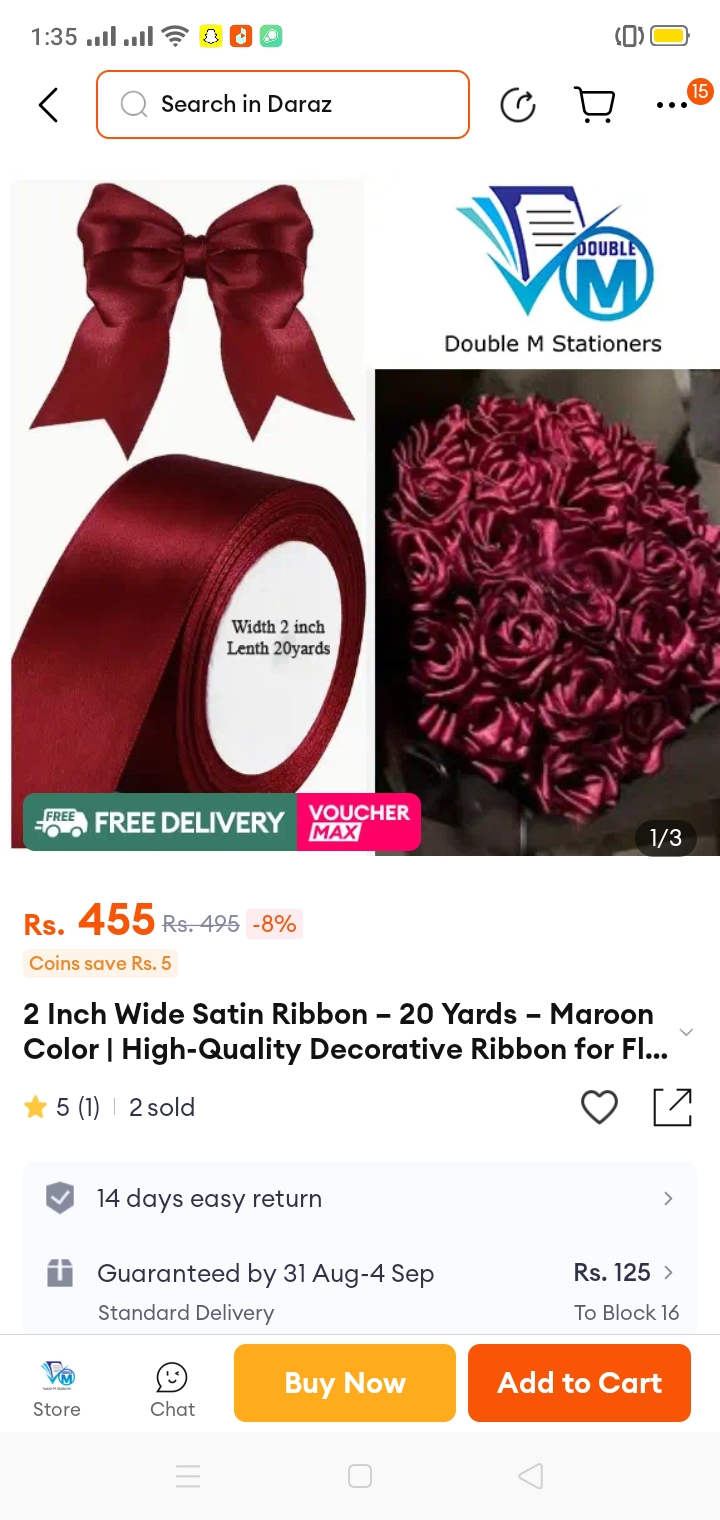Go back using the top arrow

tap(48, 104)
